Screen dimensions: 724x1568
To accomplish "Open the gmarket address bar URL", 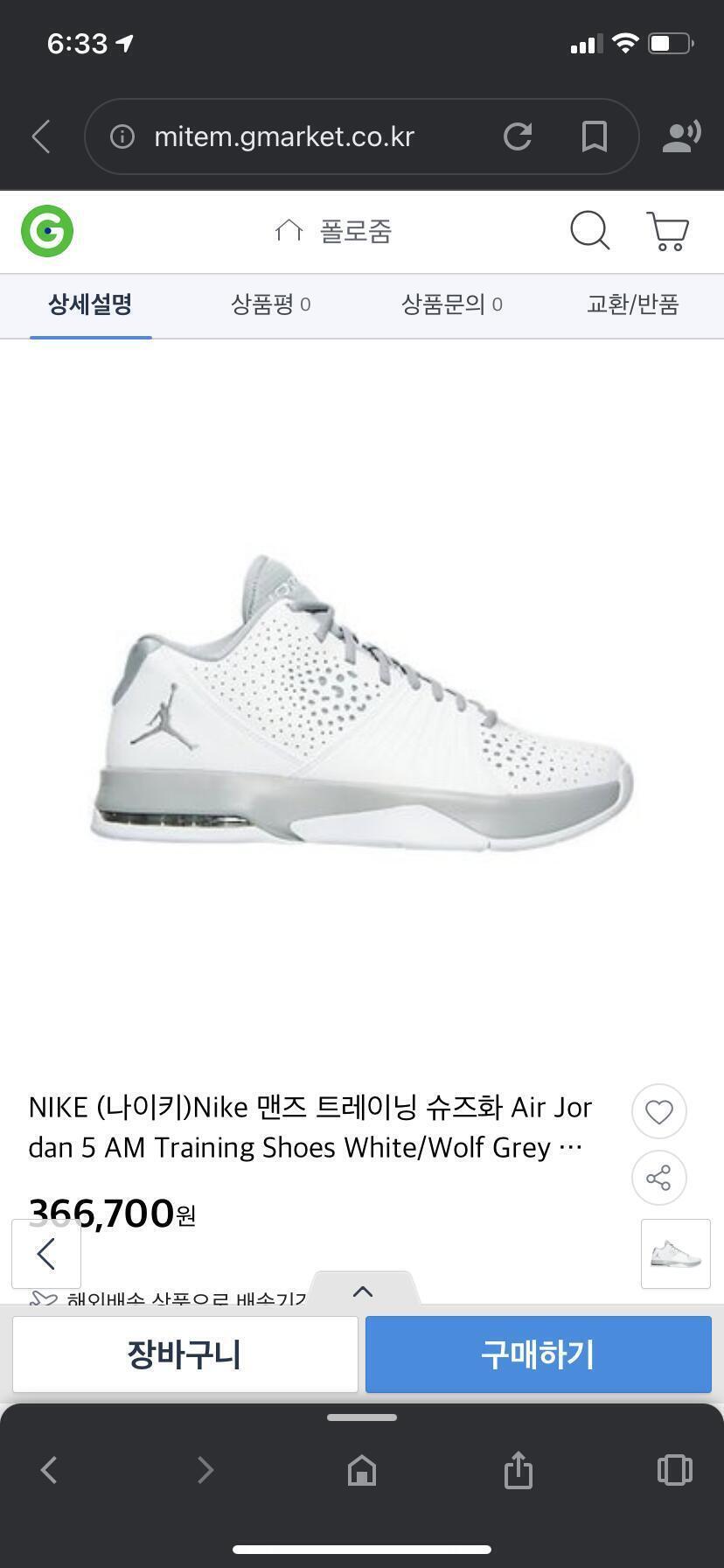I will [284, 136].
